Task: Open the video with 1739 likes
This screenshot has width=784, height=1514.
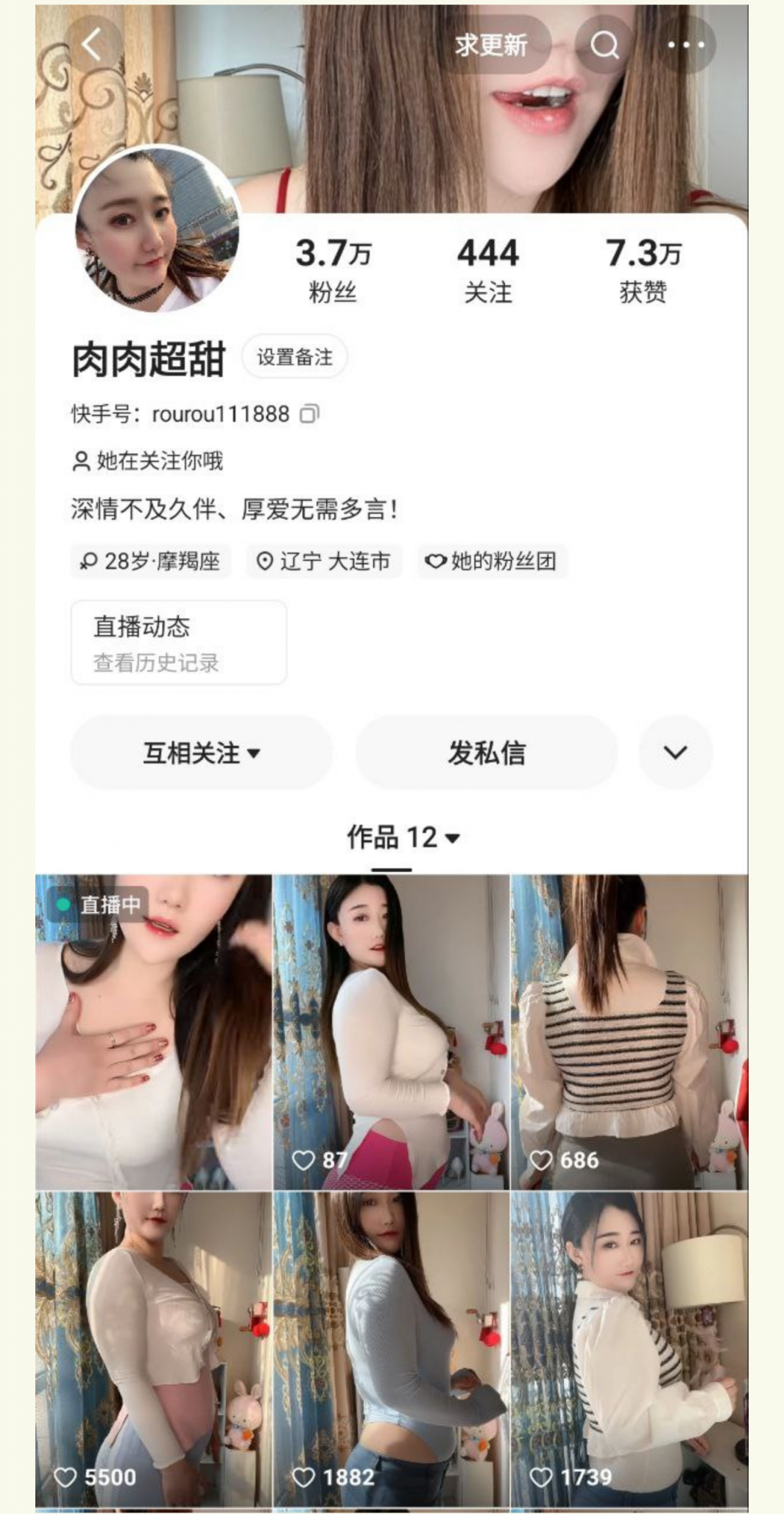Action: click(x=629, y=1348)
